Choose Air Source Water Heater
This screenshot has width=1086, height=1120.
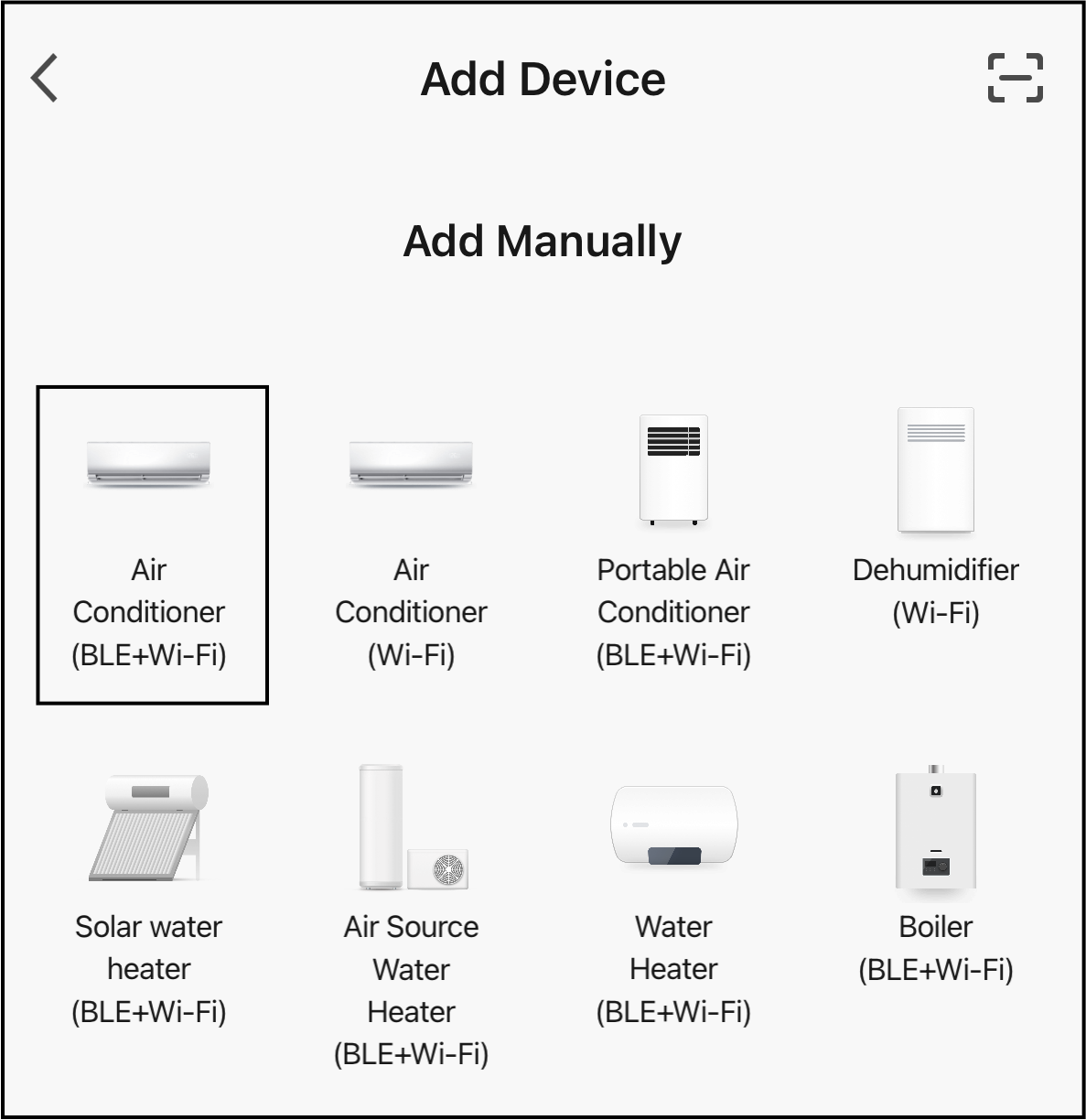[x=412, y=915]
